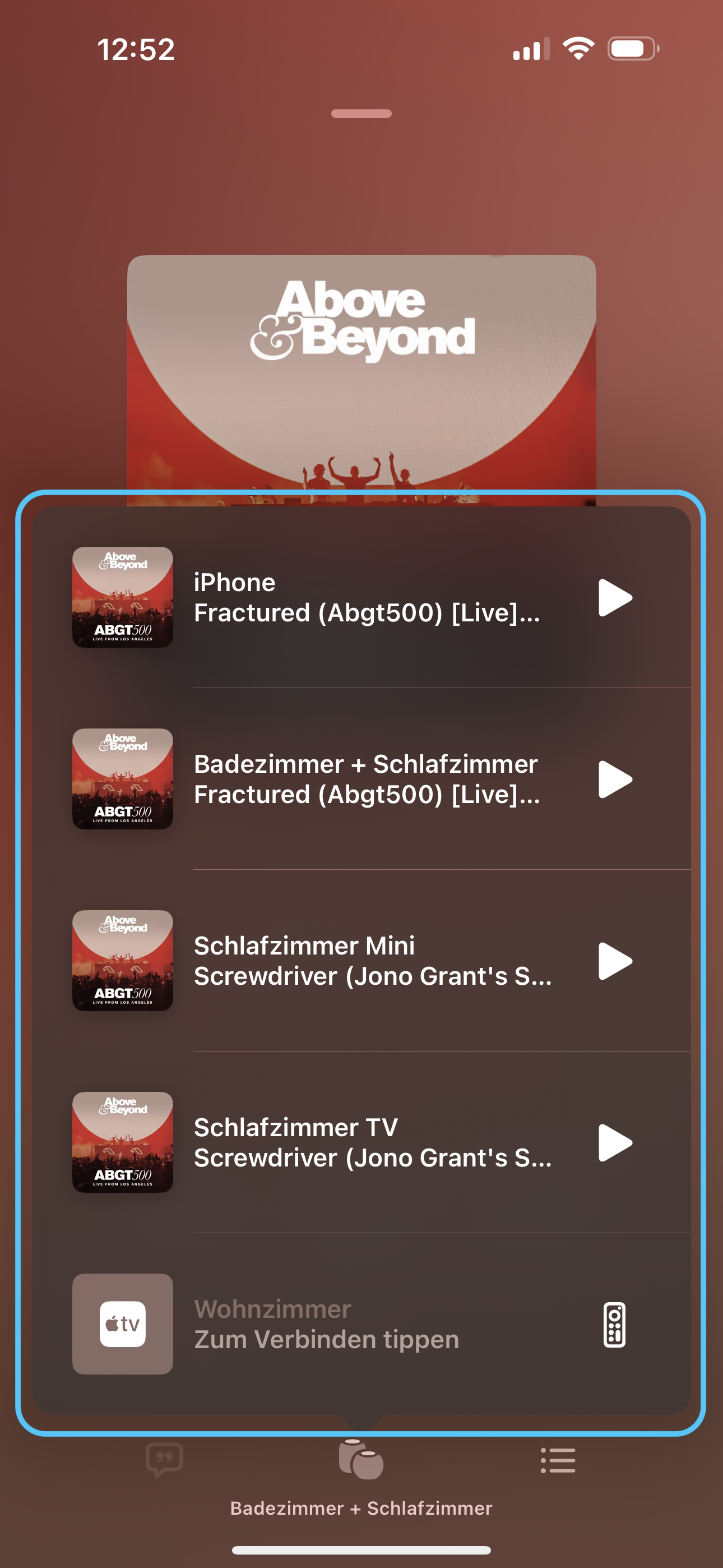
Task: Tap the HomePod AirPlay output icon
Action: [361, 1460]
